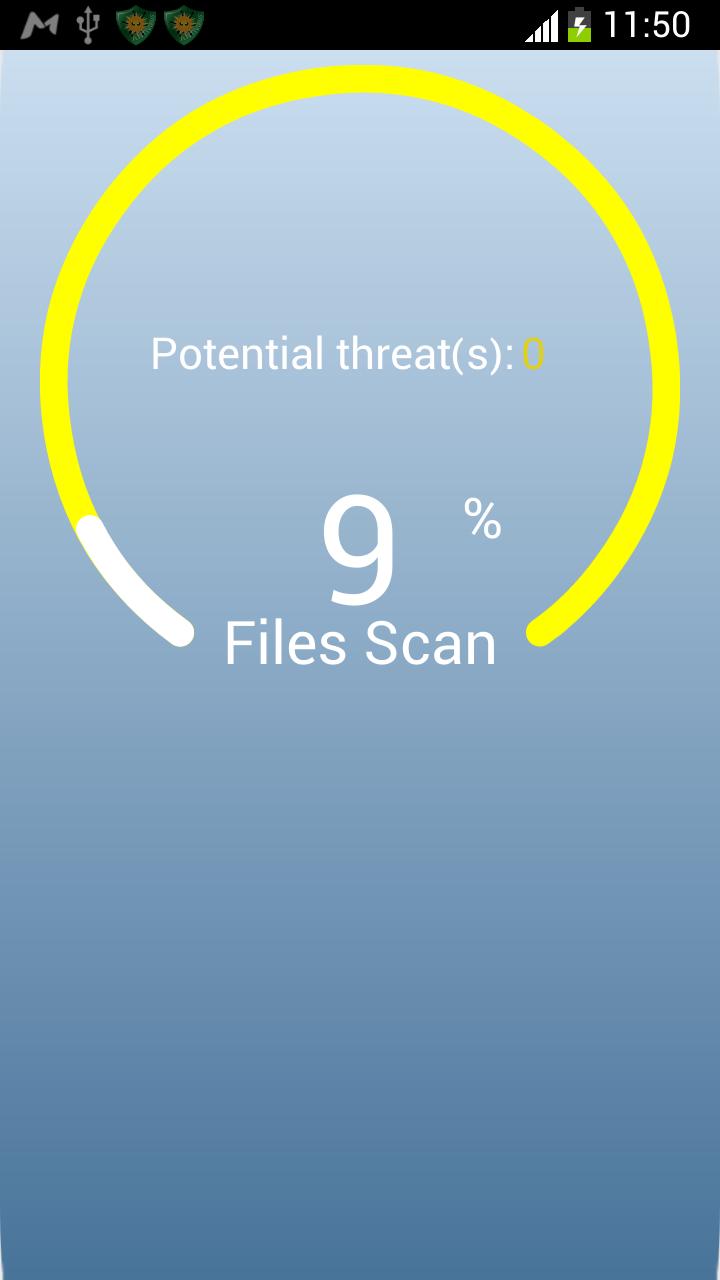The width and height of the screenshot is (720, 1280).
Task: Tap the blue gradient background area below the ring
Action: pyautogui.click(x=360, y=950)
